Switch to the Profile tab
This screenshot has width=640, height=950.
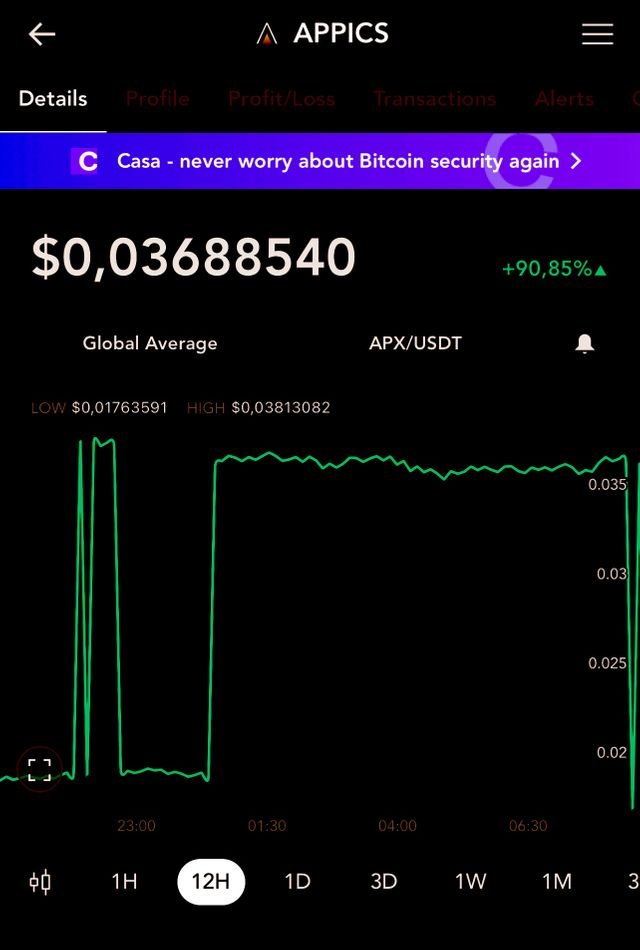tap(157, 99)
